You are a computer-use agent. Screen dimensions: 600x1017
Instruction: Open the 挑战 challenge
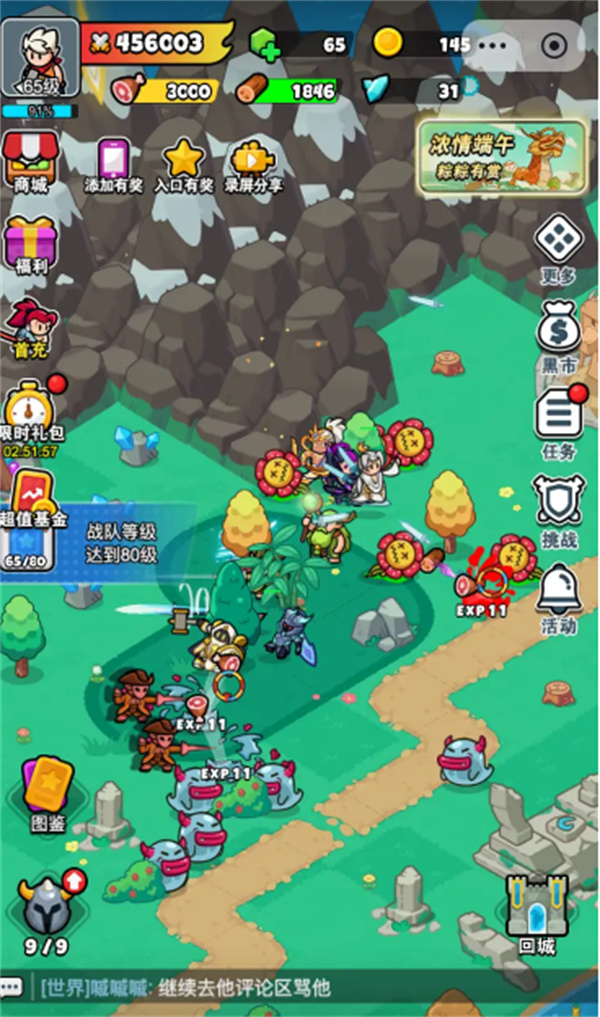tap(558, 511)
